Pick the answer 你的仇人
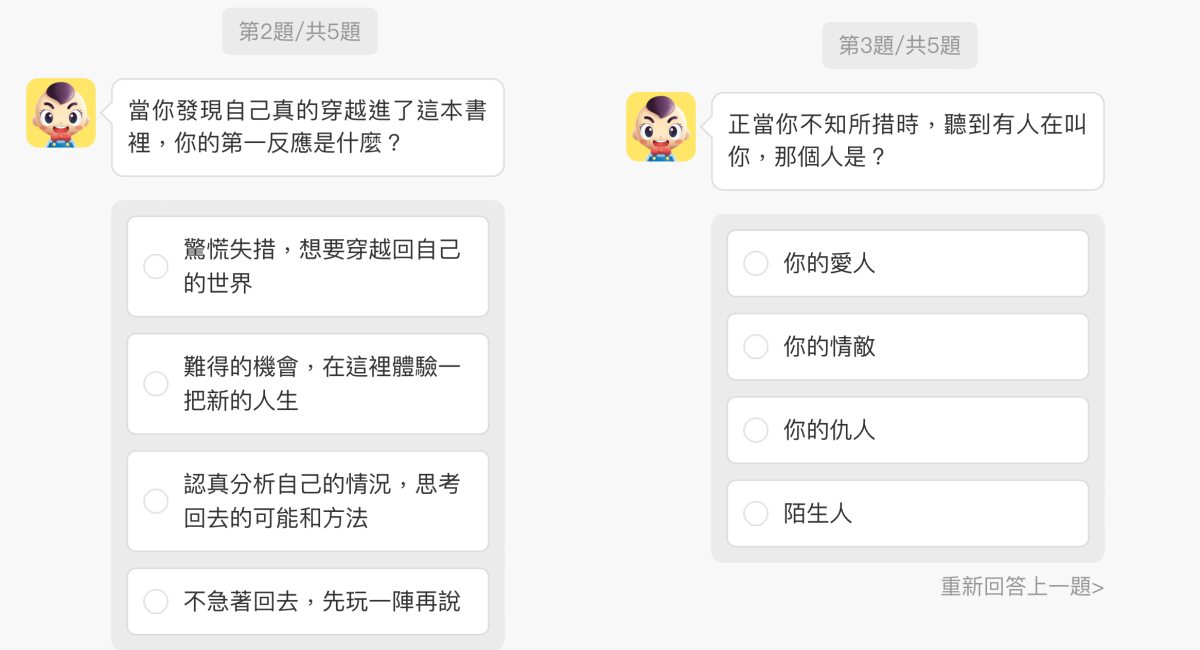 (x=907, y=430)
